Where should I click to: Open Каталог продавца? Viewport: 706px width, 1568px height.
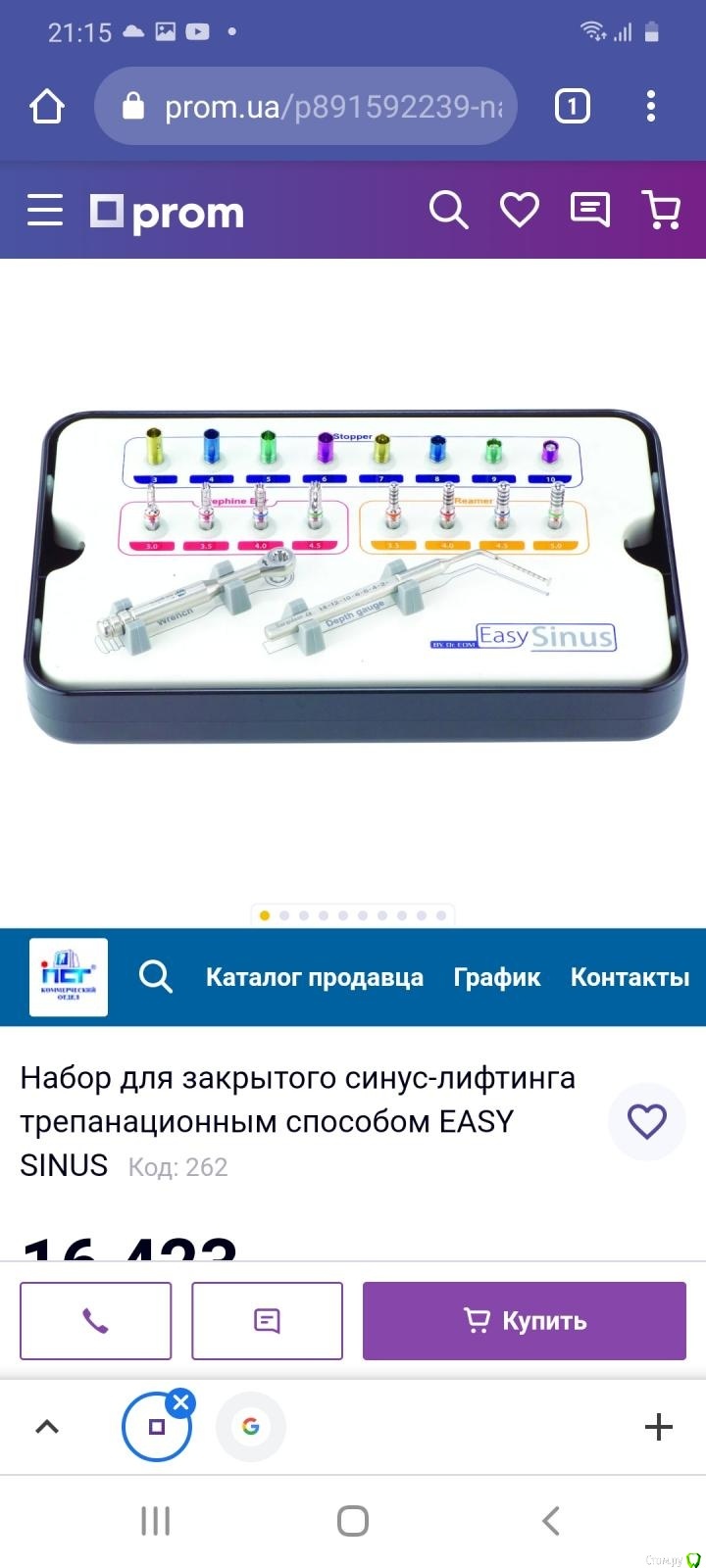(314, 977)
